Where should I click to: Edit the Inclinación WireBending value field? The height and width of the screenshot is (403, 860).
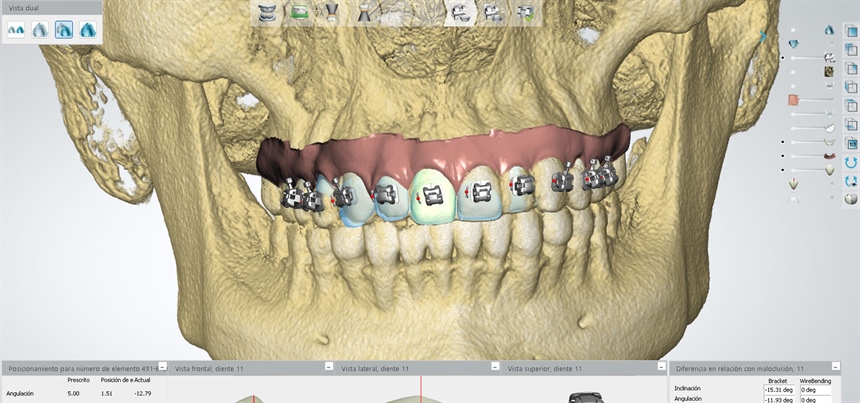point(815,389)
